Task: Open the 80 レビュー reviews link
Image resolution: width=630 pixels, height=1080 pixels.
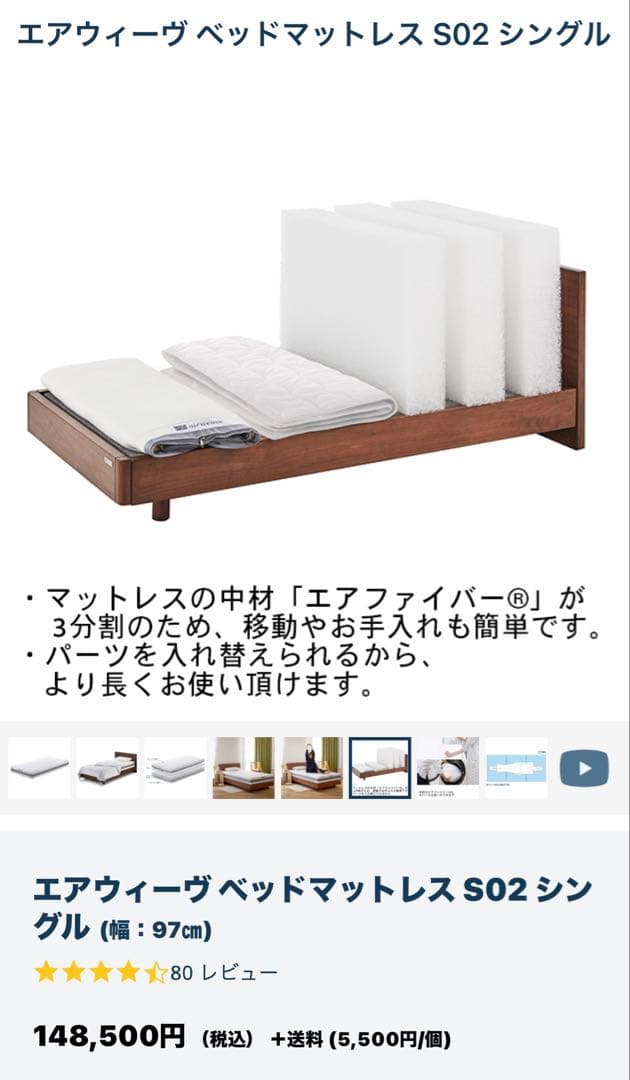Action: coord(224,972)
